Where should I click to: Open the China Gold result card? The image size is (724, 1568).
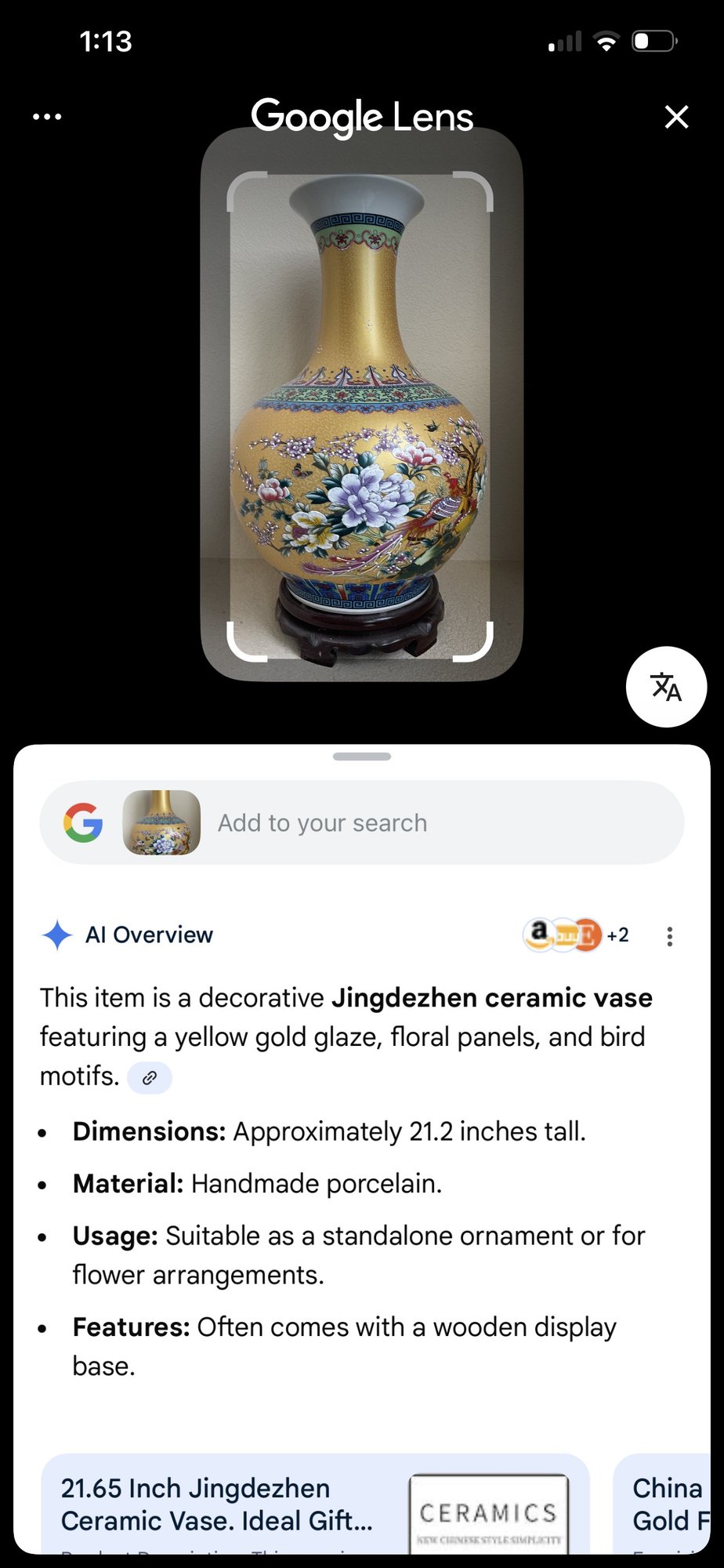(666, 1504)
